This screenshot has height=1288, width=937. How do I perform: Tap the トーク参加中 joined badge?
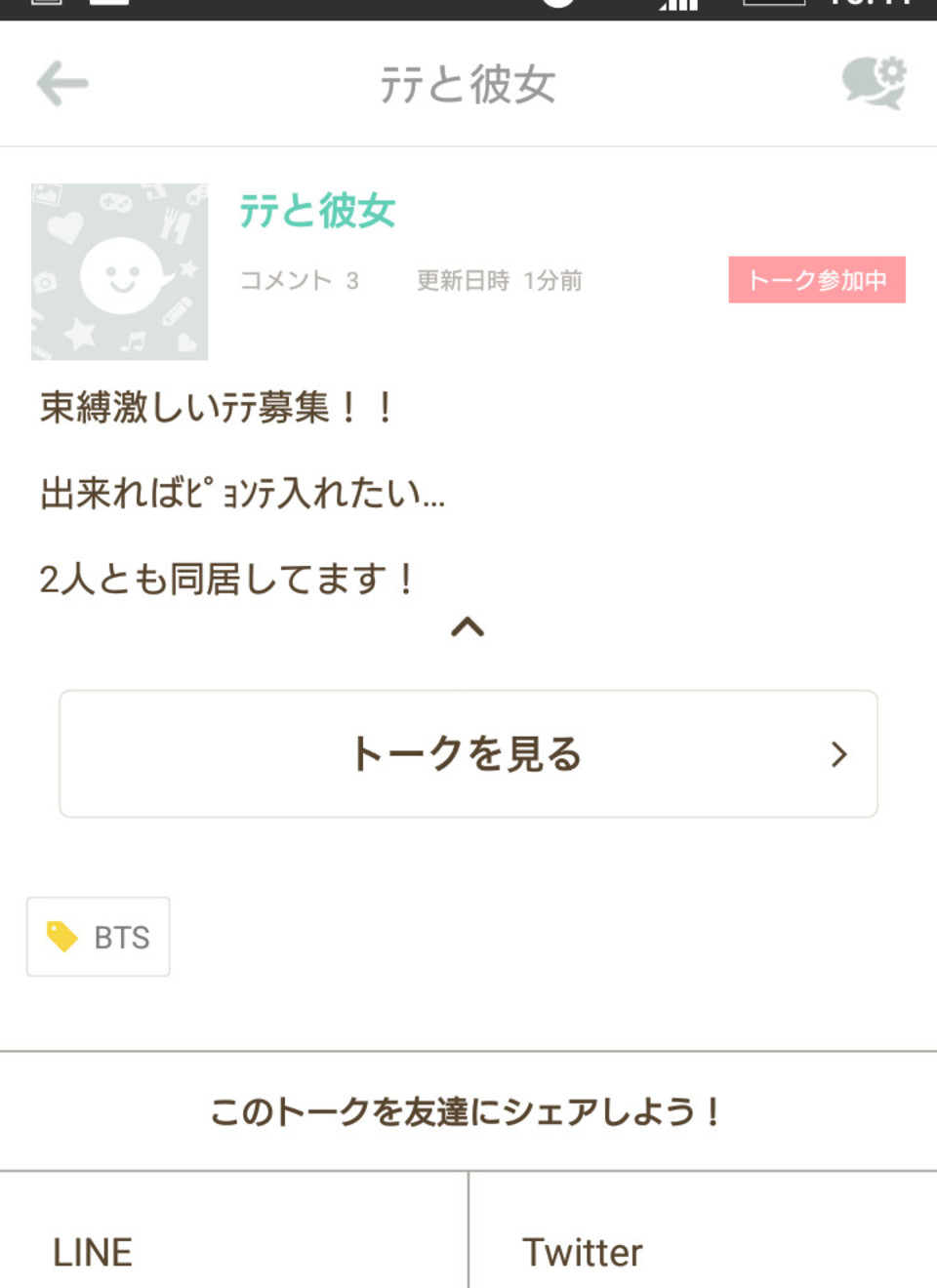tap(816, 280)
